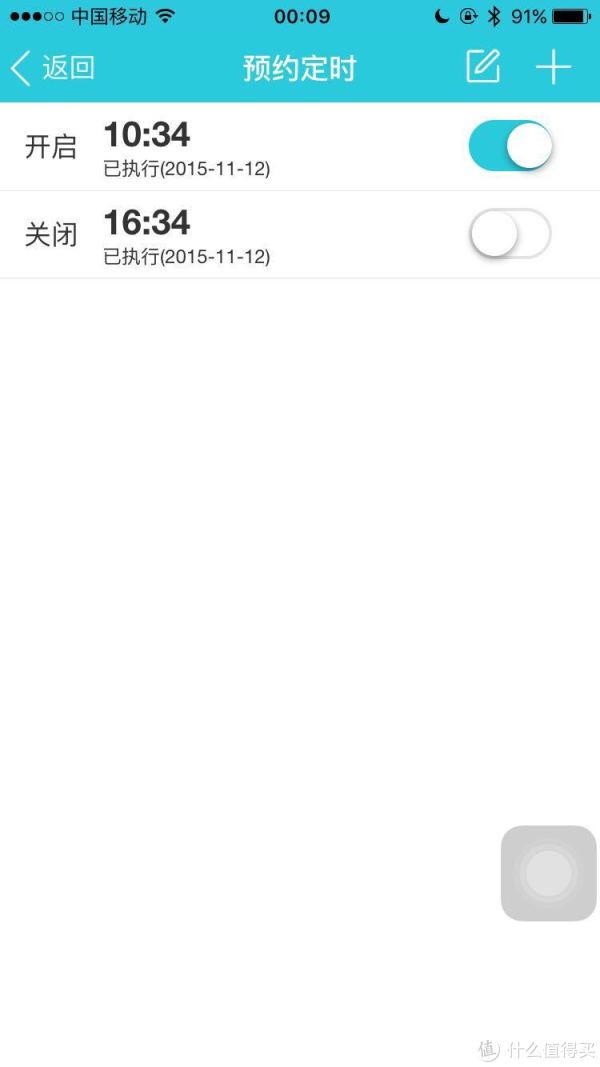Enable the 16:34 关闭 timer switch

[510, 233]
